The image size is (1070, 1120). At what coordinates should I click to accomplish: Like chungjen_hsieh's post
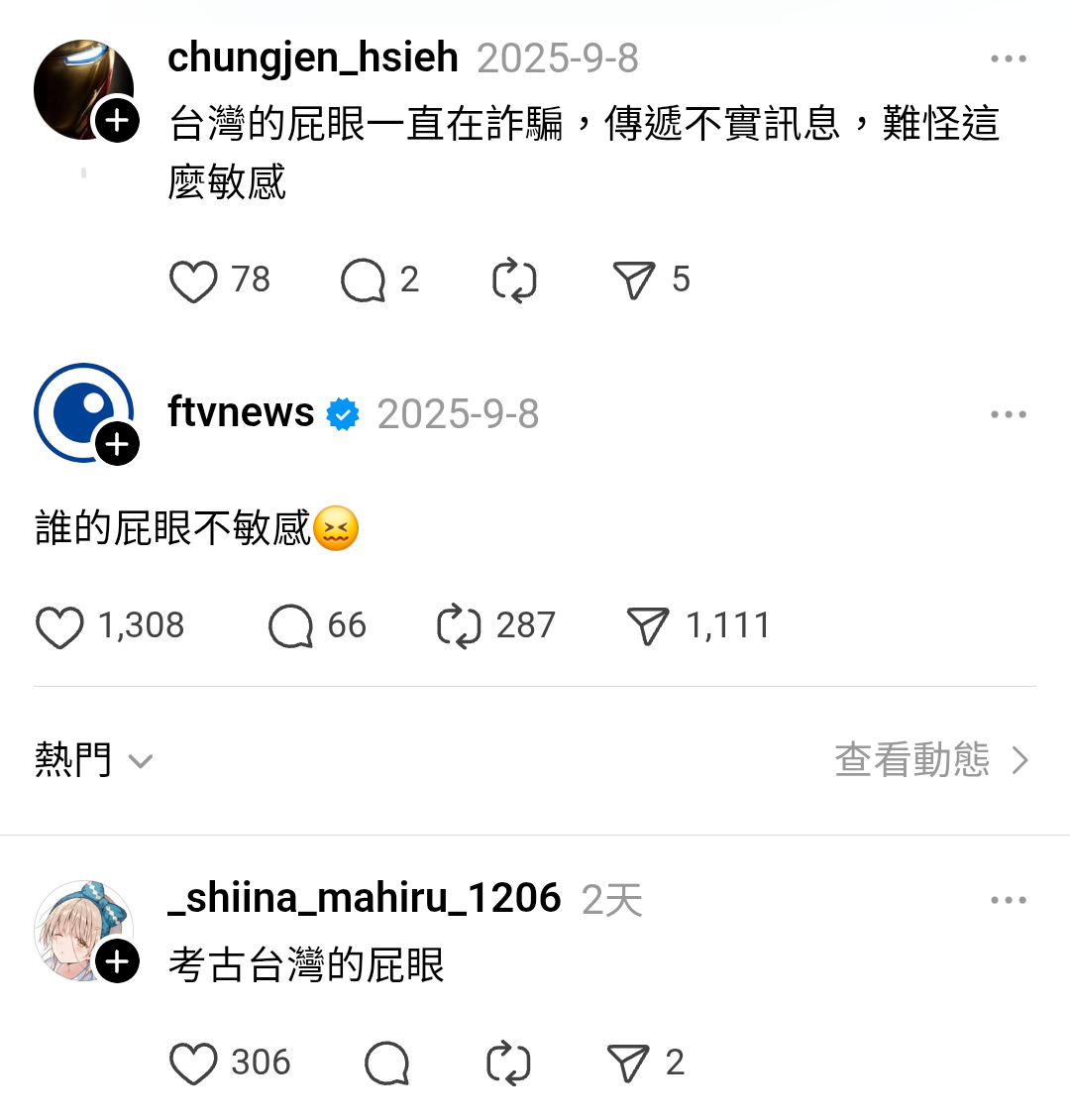[x=193, y=280]
